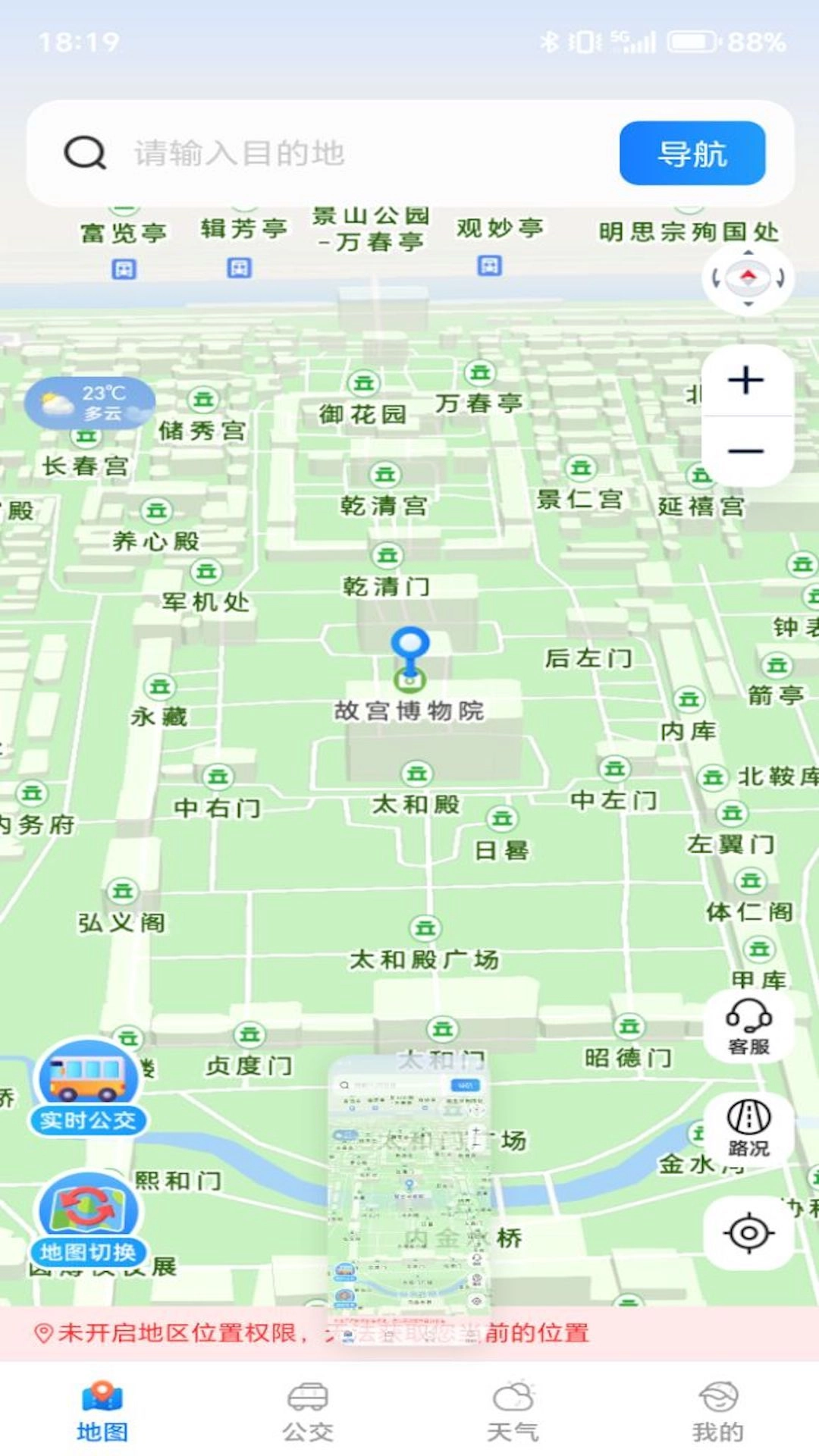Zoom in with the plus button
The height and width of the screenshot is (1456, 819).
tap(746, 380)
